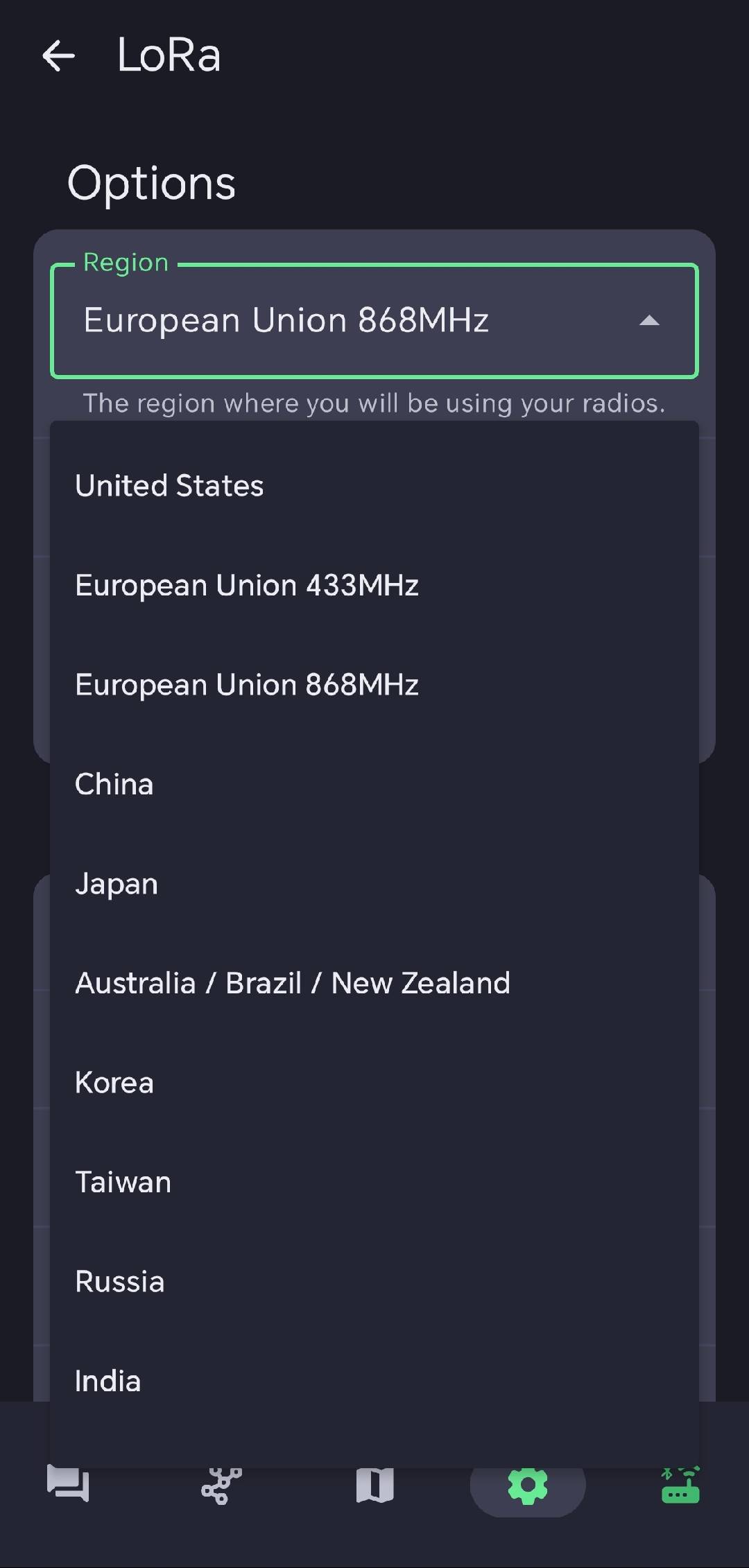Pick Korea as the region
749x1568 pixels.
374,1083
